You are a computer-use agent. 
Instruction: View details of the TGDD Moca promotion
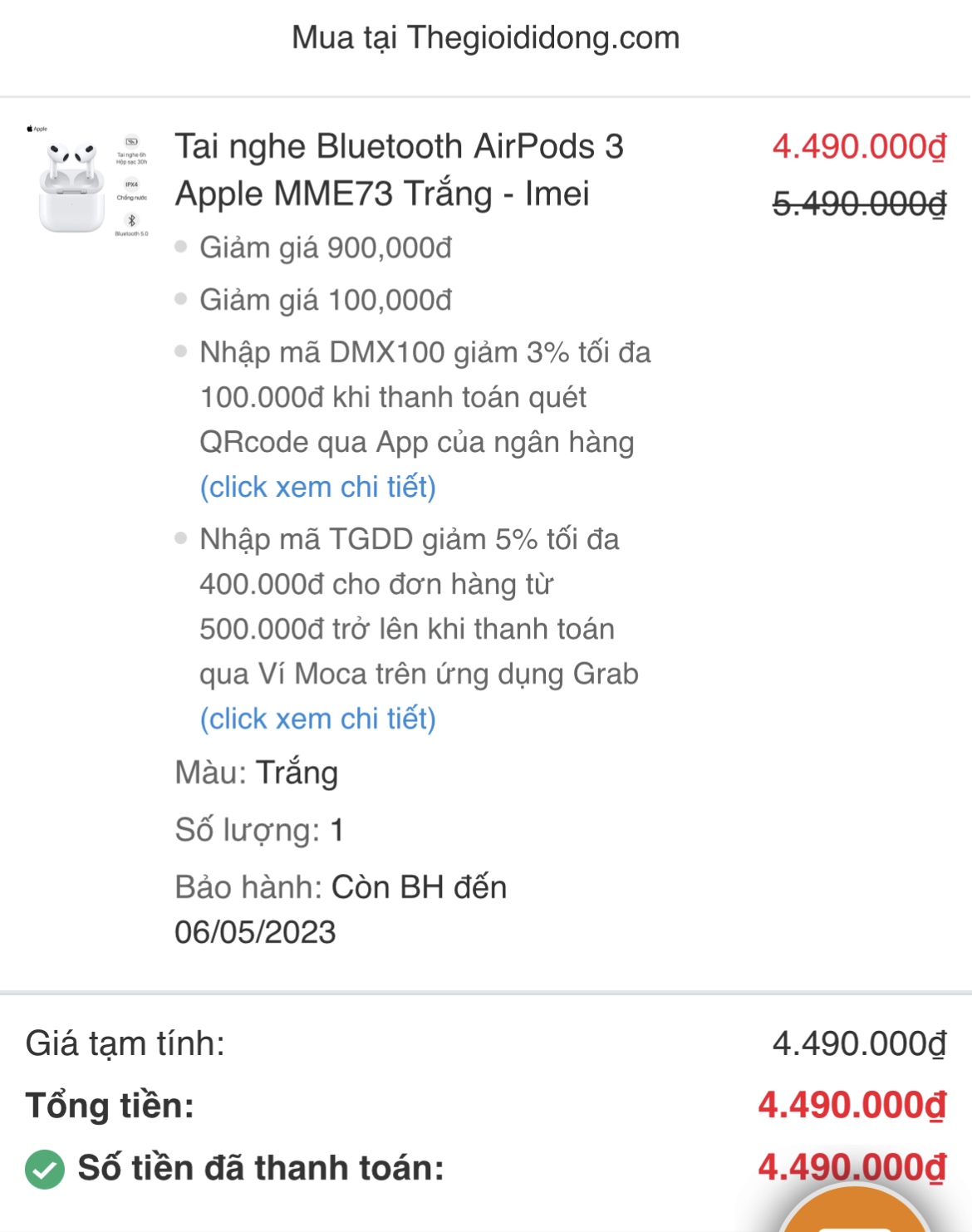point(317,719)
